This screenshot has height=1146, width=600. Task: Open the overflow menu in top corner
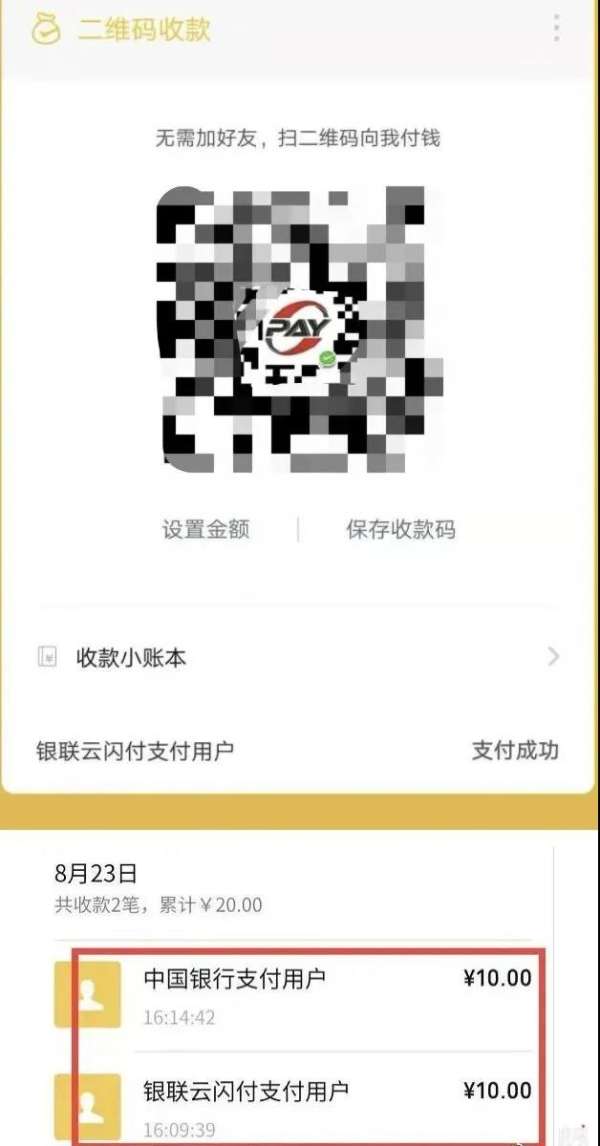coord(556,28)
